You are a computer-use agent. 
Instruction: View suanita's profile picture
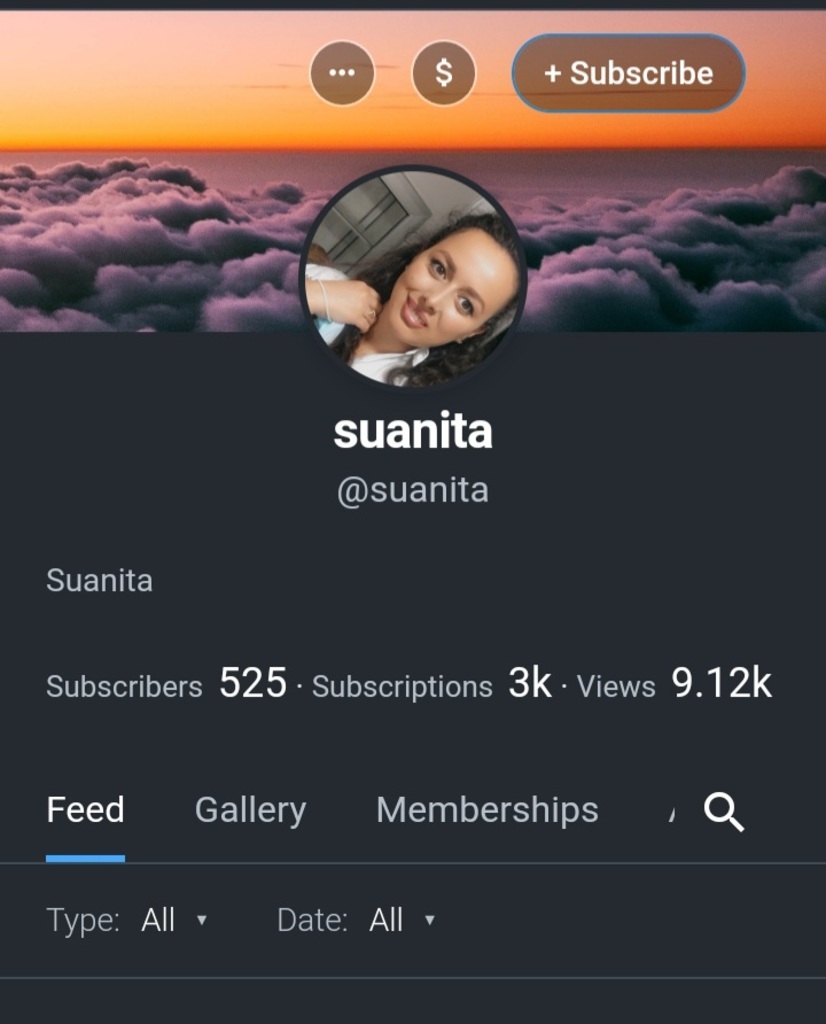click(x=413, y=277)
